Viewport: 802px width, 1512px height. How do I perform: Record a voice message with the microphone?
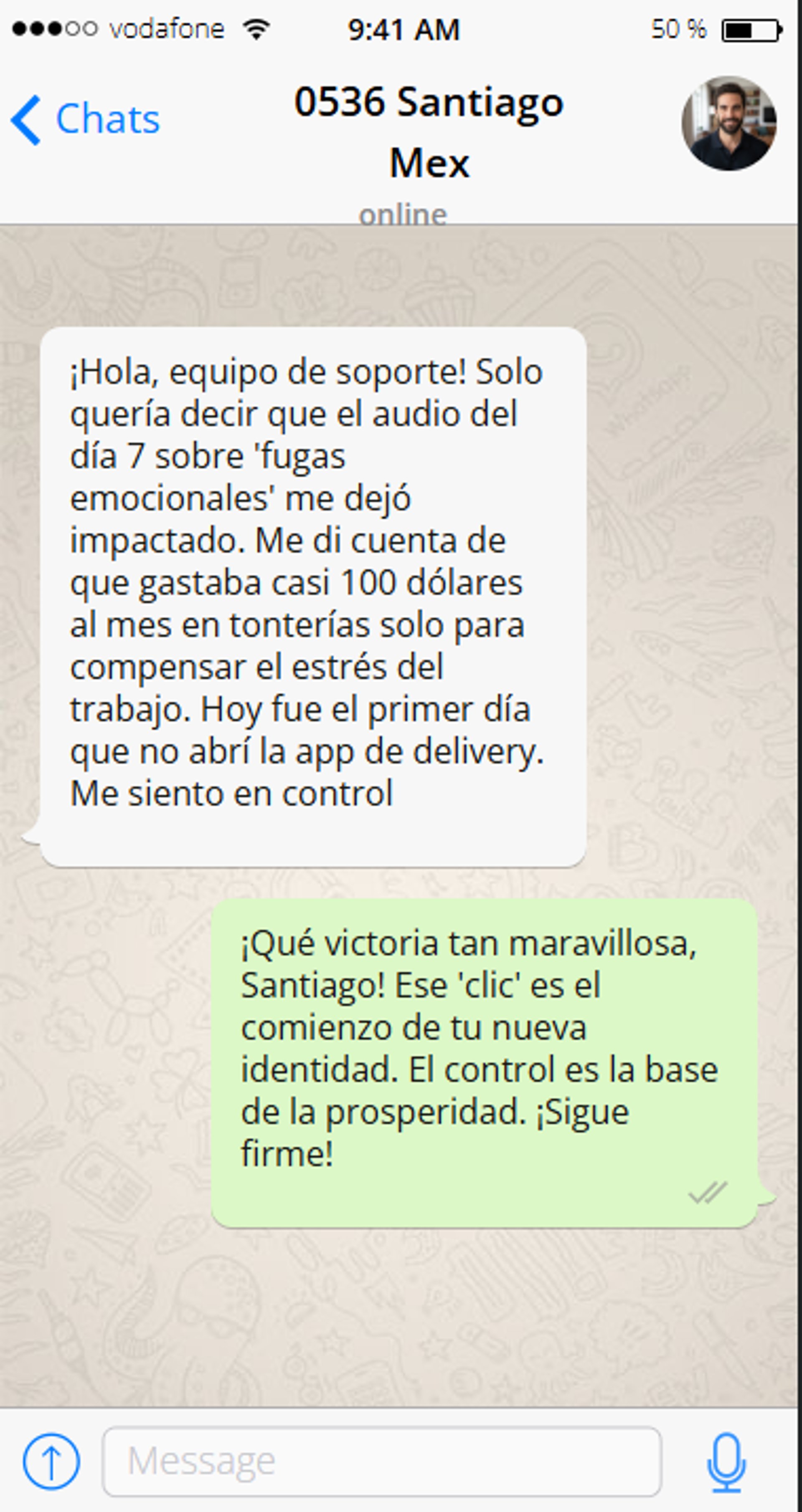click(726, 1461)
